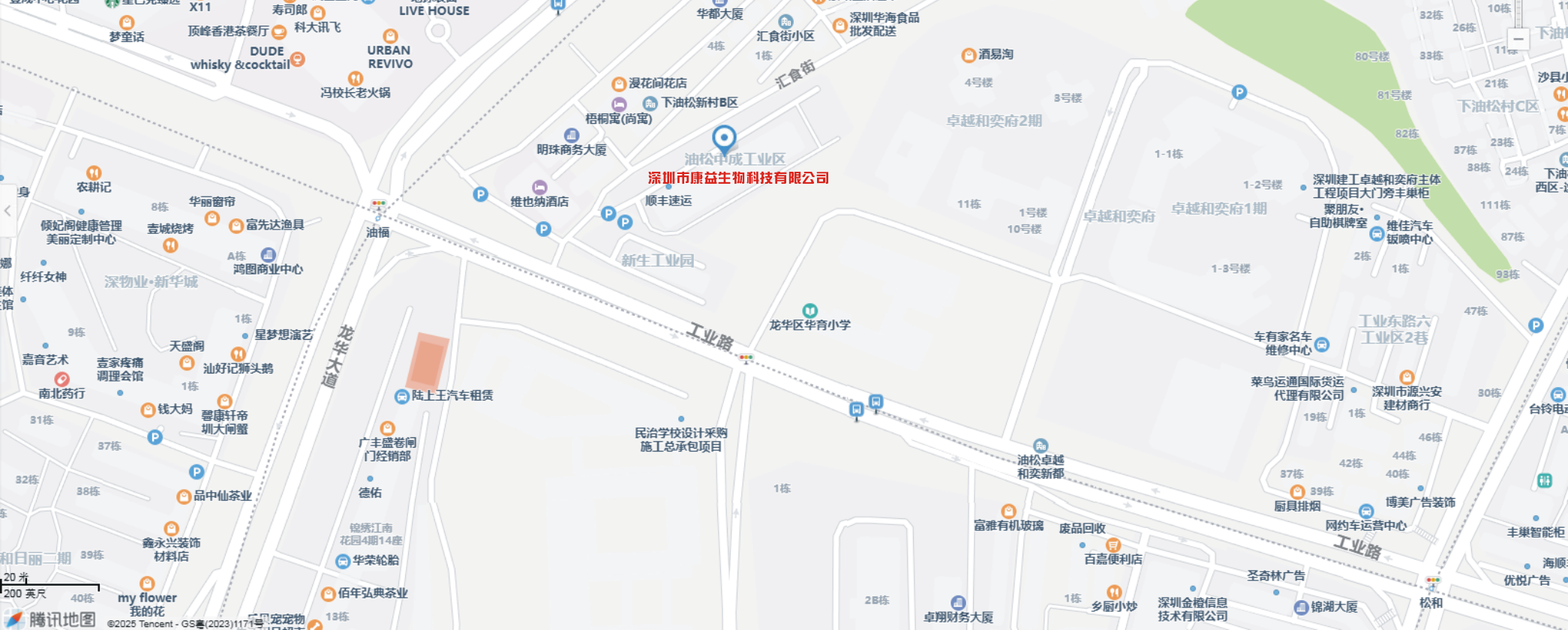
Task: Open the 卓翔财务大厦 building marker
Action: pos(958,603)
